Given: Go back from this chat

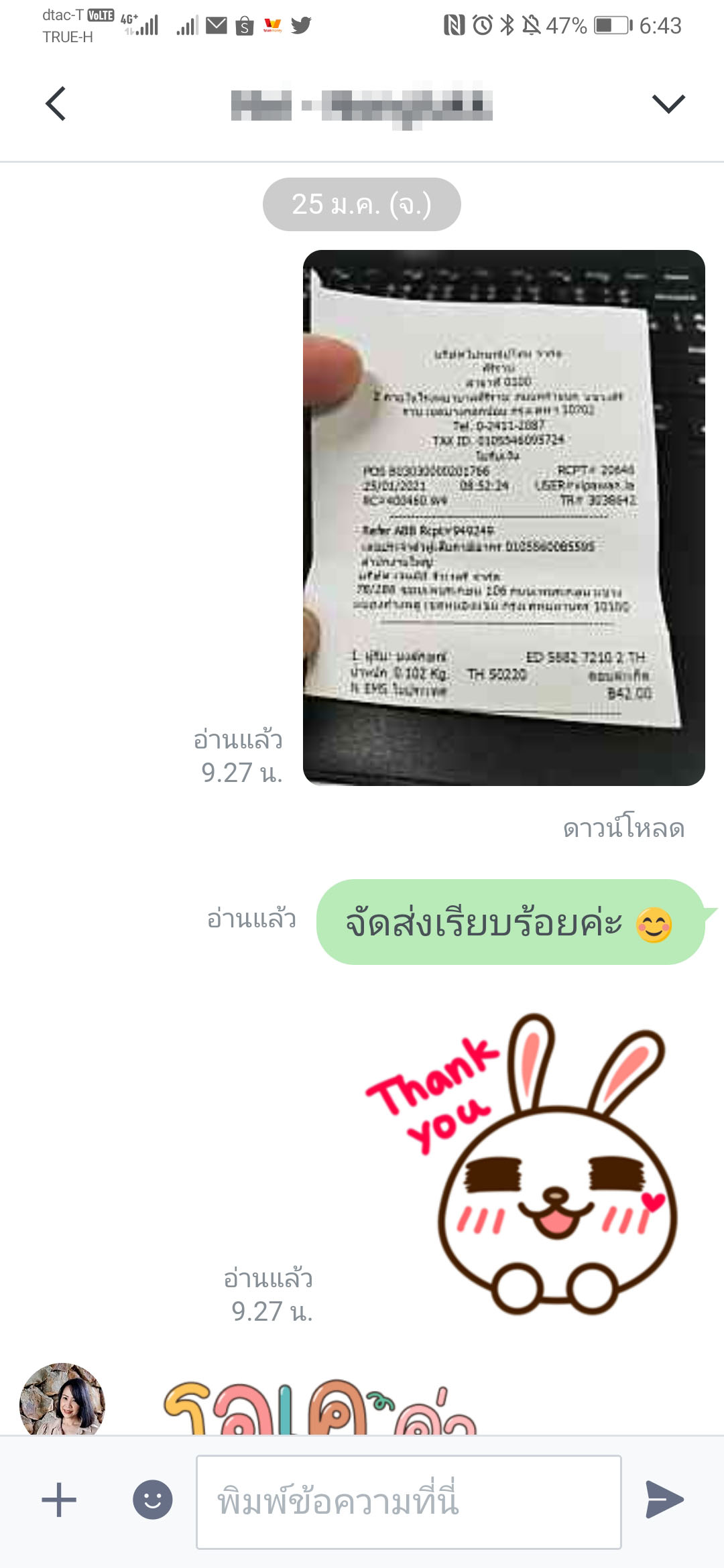Looking at the screenshot, I should [56, 104].
